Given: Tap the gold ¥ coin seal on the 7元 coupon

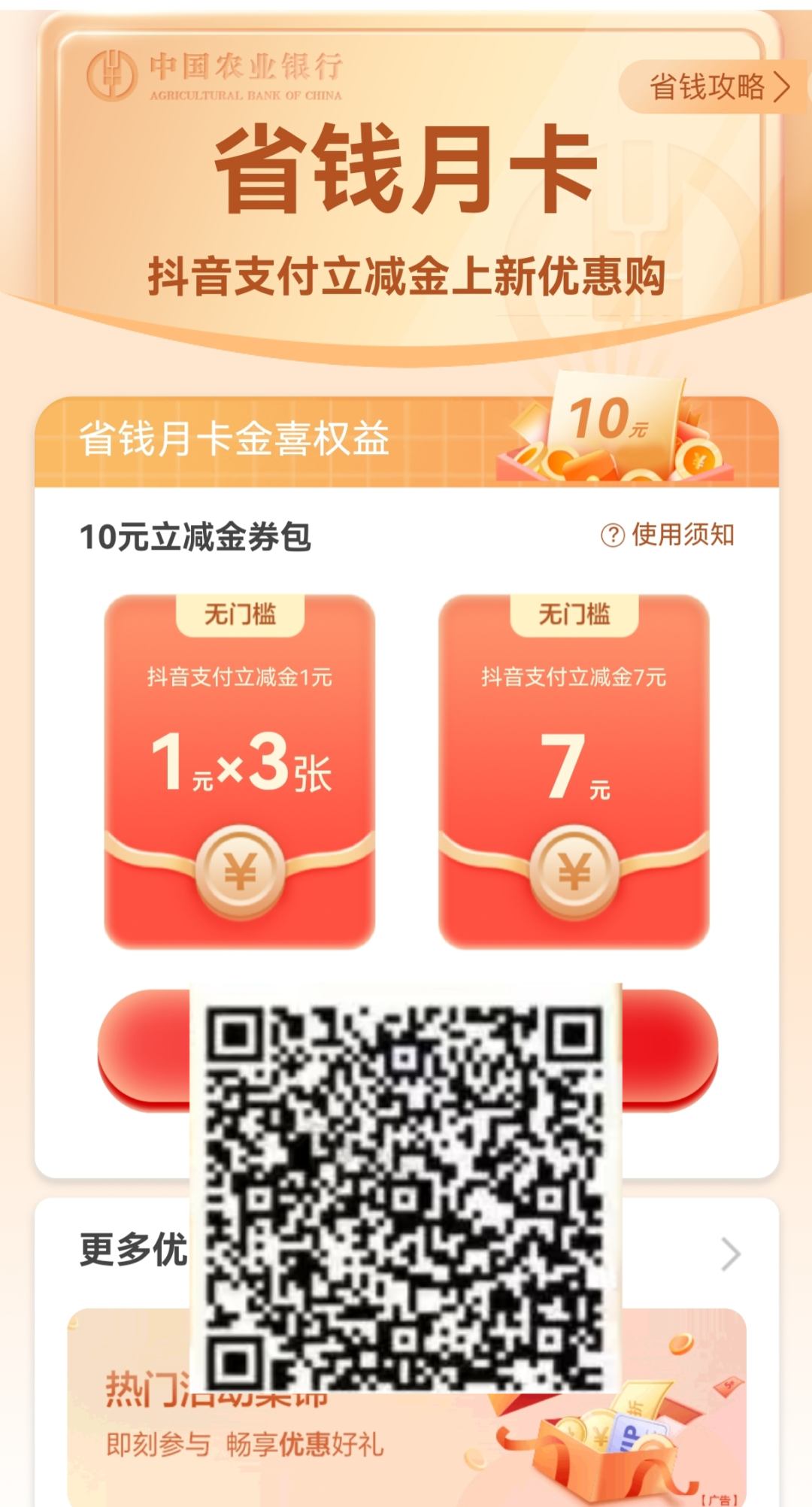Looking at the screenshot, I should click(x=573, y=869).
